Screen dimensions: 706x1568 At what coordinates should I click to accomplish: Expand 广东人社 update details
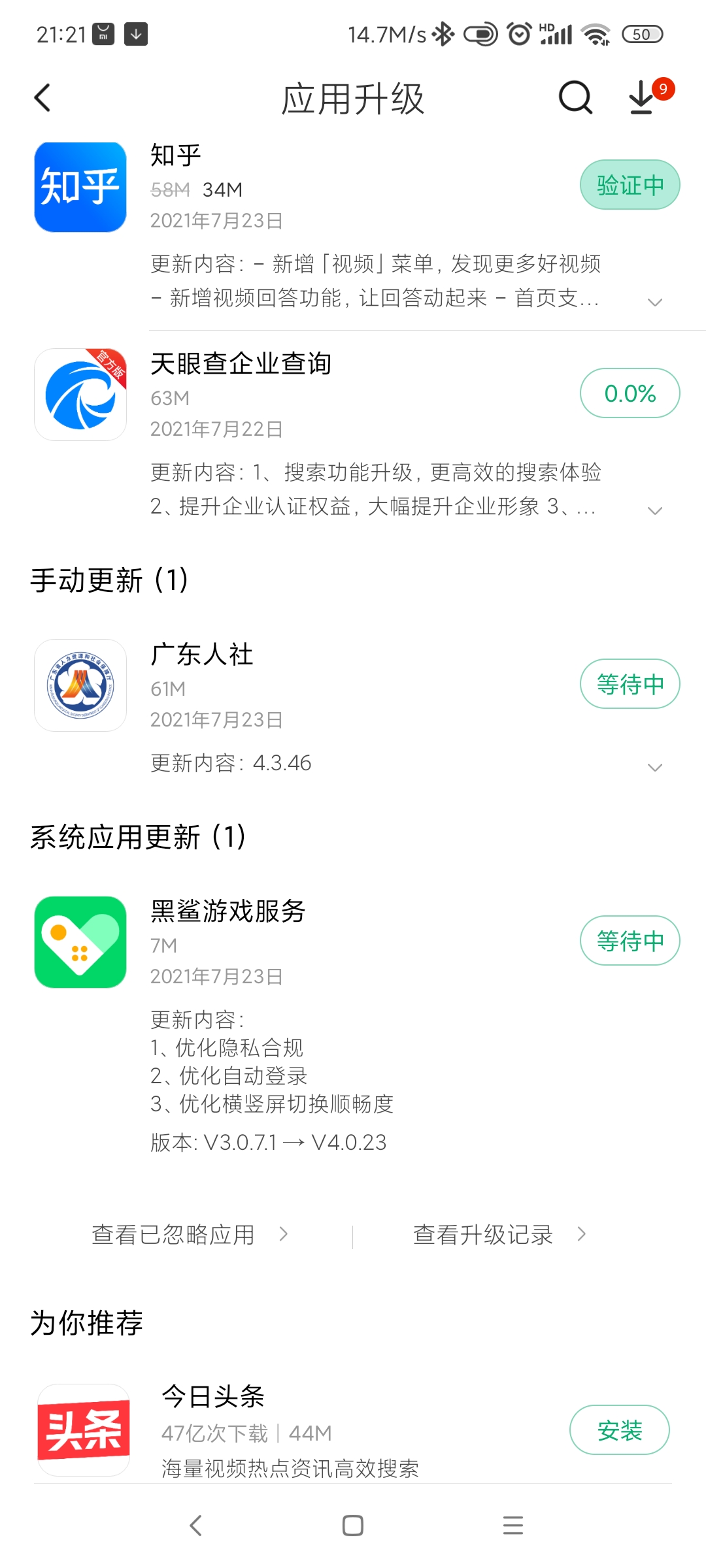[654, 767]
